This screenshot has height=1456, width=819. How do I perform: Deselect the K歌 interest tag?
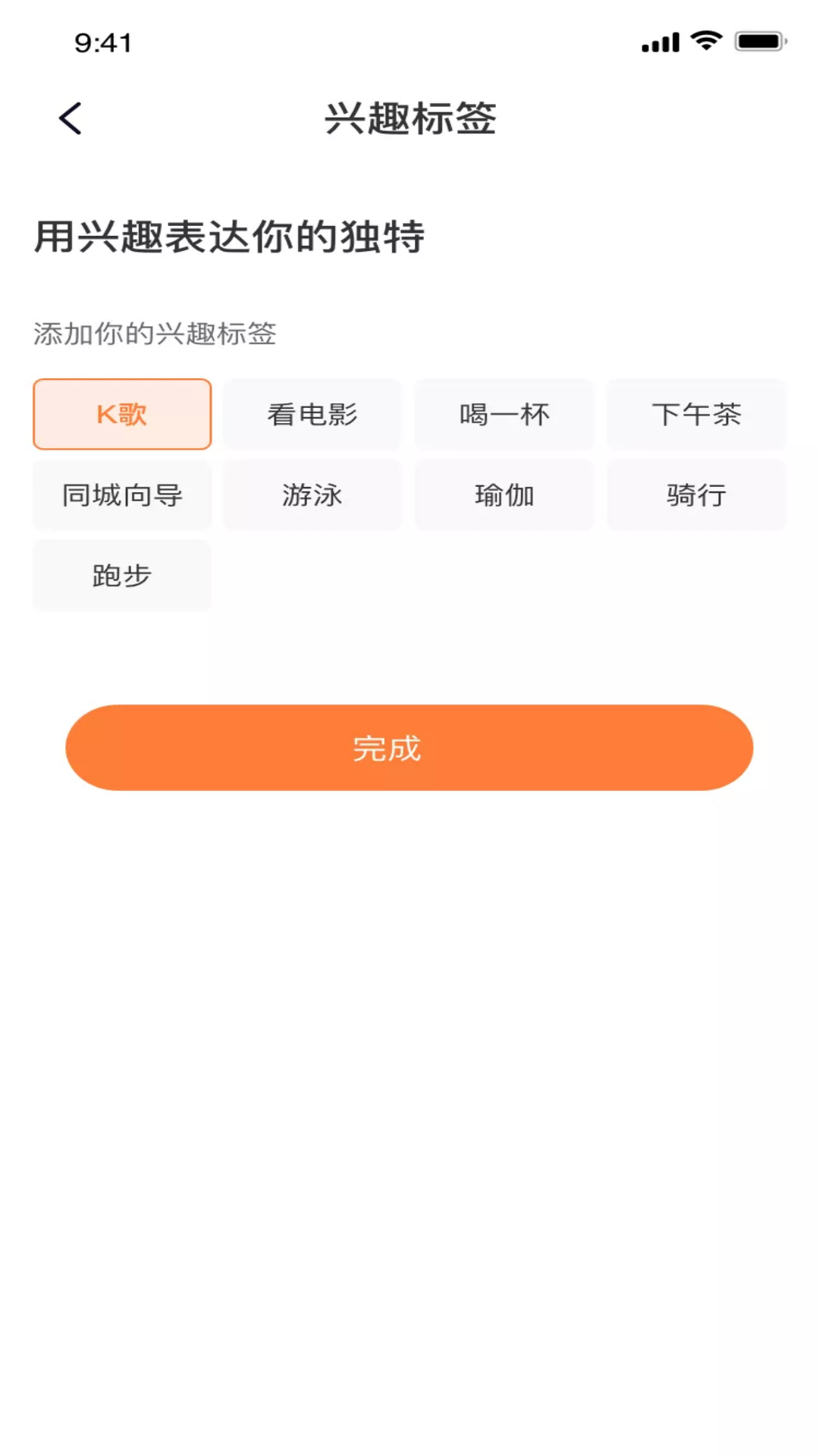pyautogui.click(x=122, y=414)
